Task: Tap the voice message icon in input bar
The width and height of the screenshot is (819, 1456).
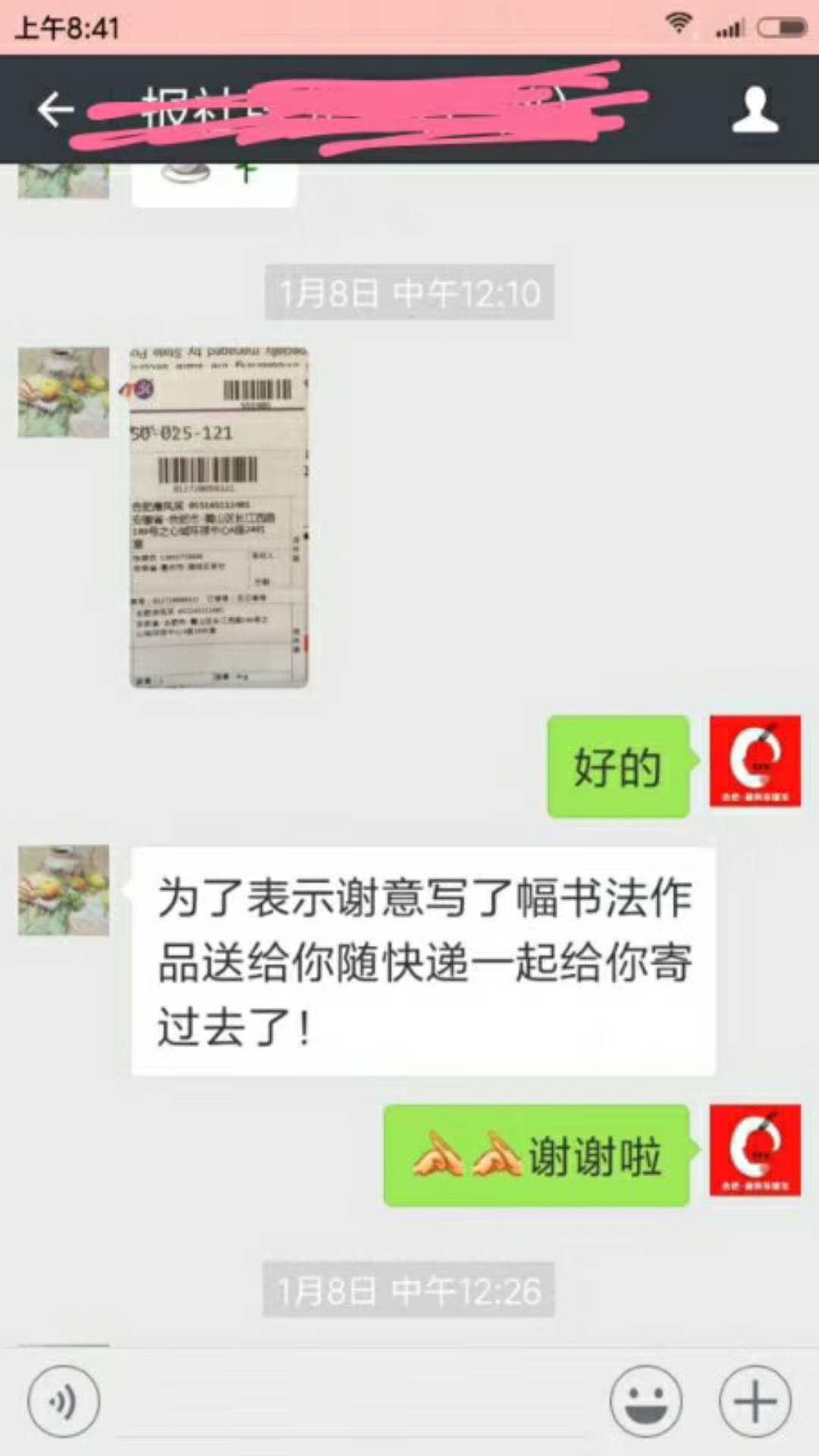Action: click(63, 1402)
